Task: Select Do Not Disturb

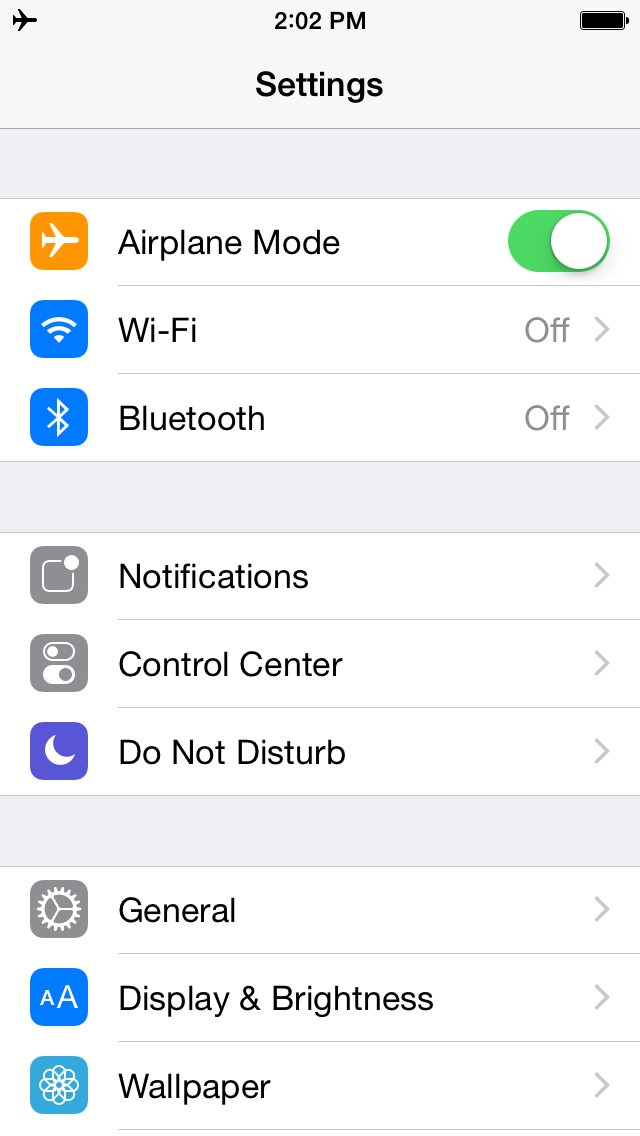Action: pyautogui.click(x=320, y=752)
